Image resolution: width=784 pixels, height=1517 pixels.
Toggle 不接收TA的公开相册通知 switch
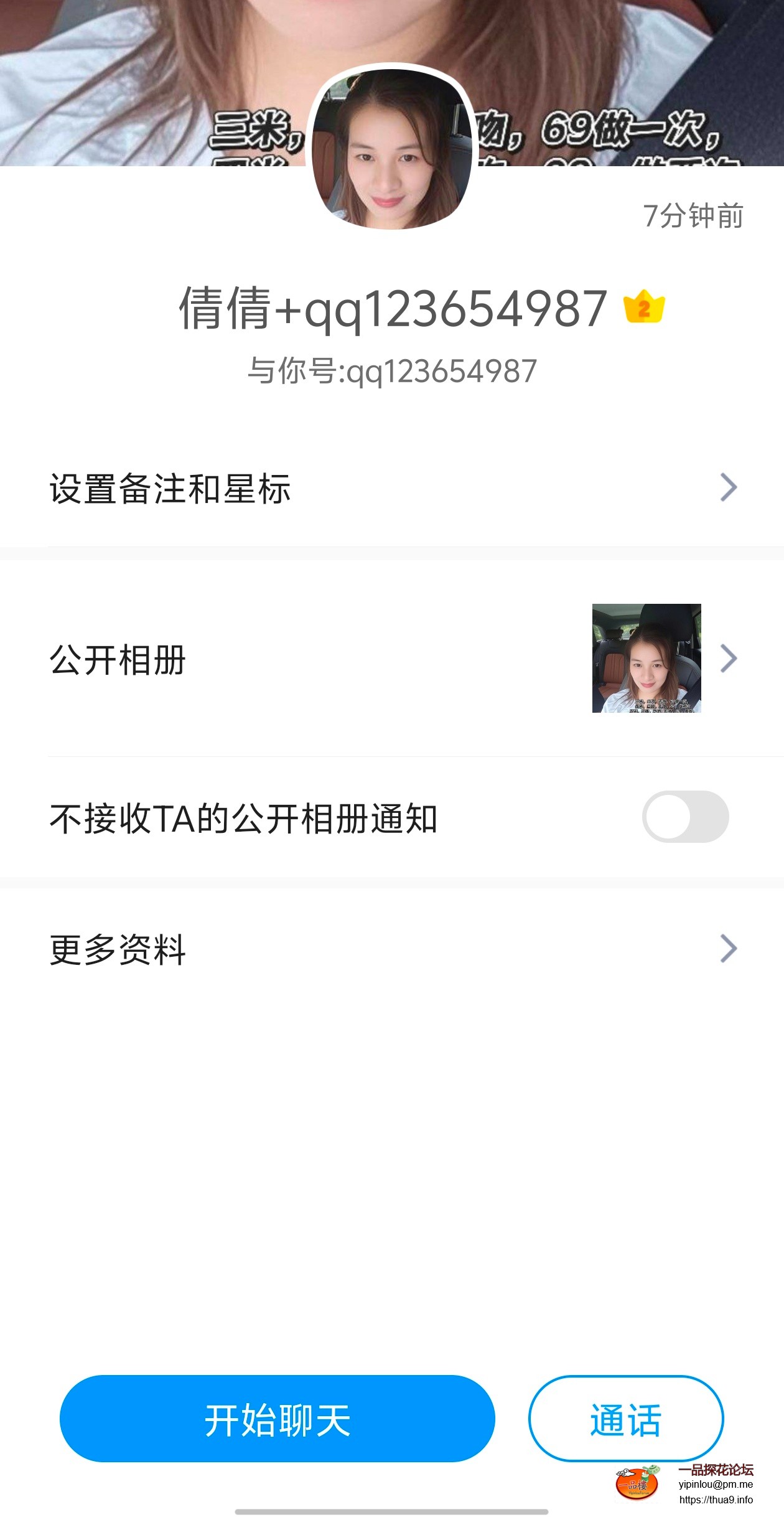tap(685, 817)
